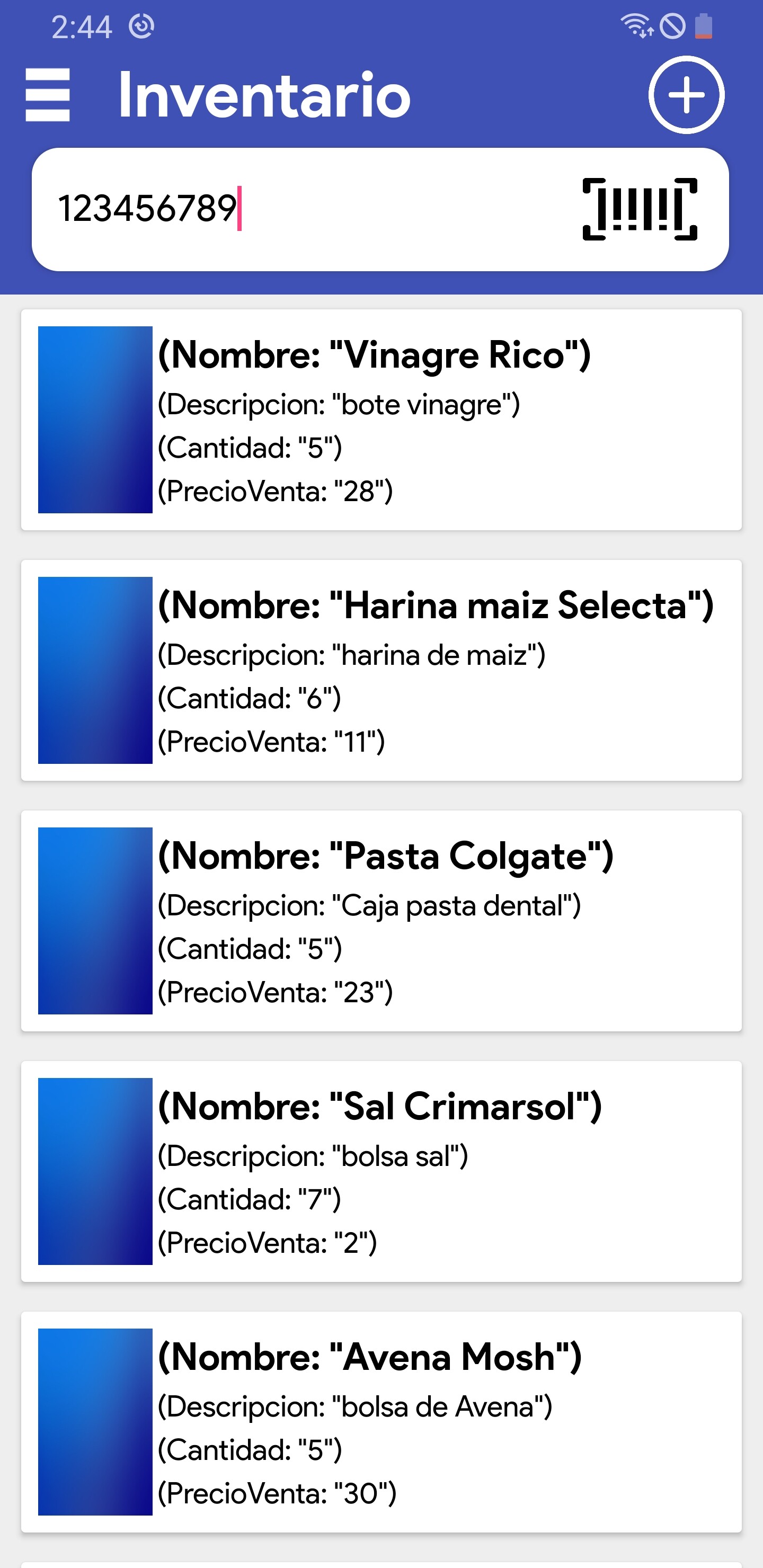Open the hamburger drawer menu

tap(48, 95)
